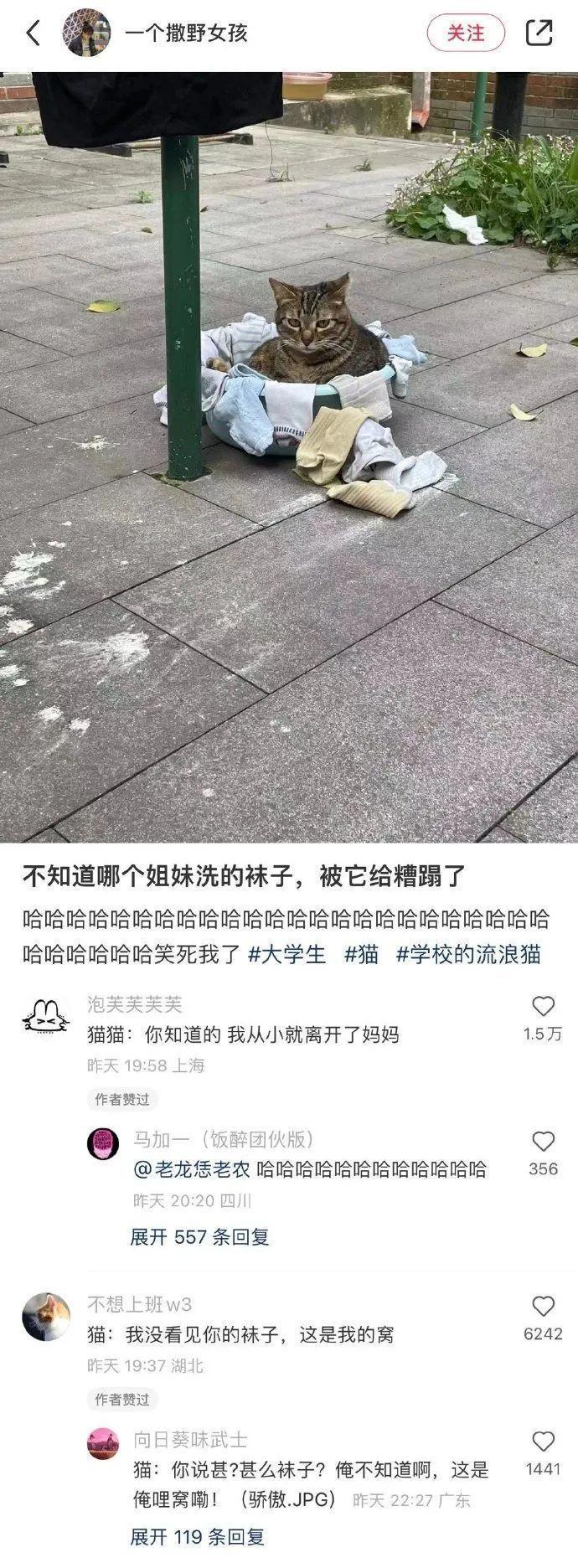578x1568 pixels.
Task: Follow the author with 关注 button
Action: click(466, 34)
